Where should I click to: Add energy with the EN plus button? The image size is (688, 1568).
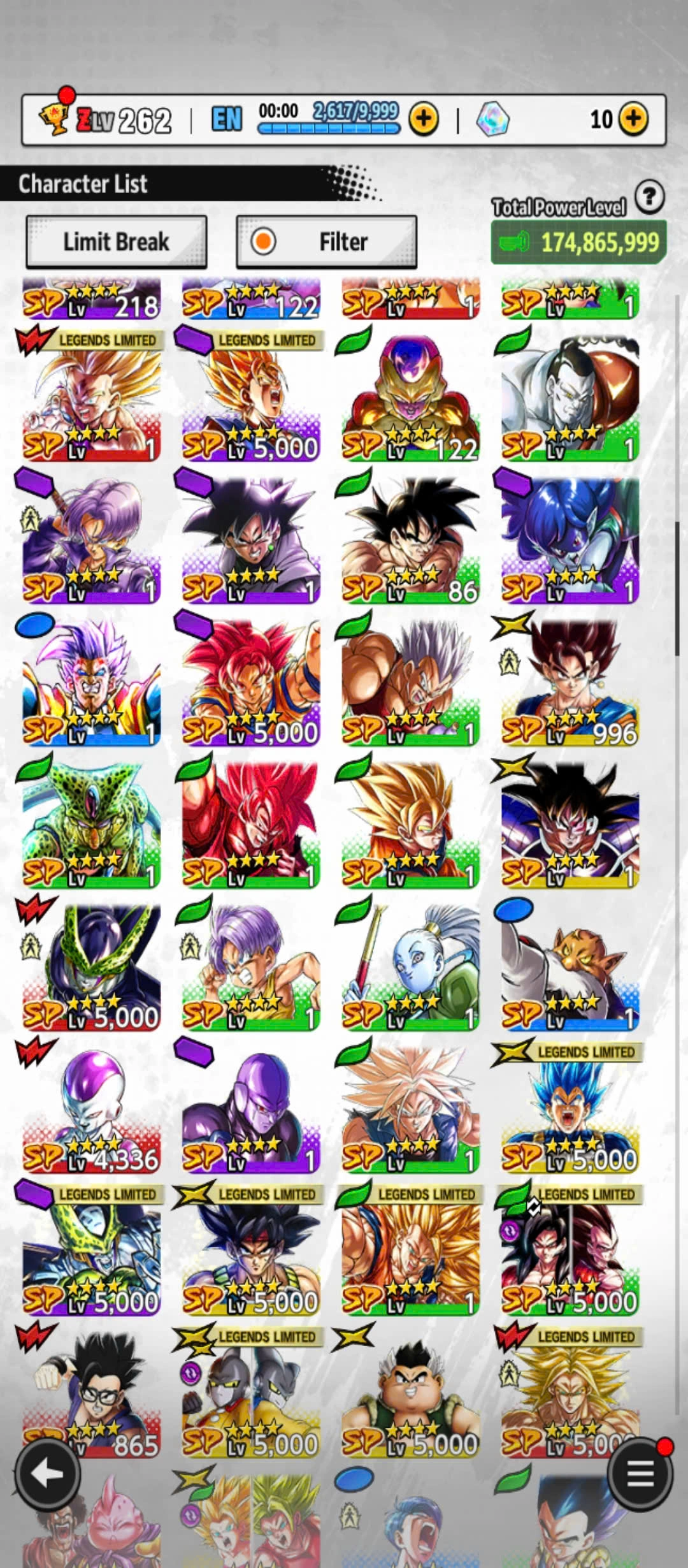click(424, 119)
